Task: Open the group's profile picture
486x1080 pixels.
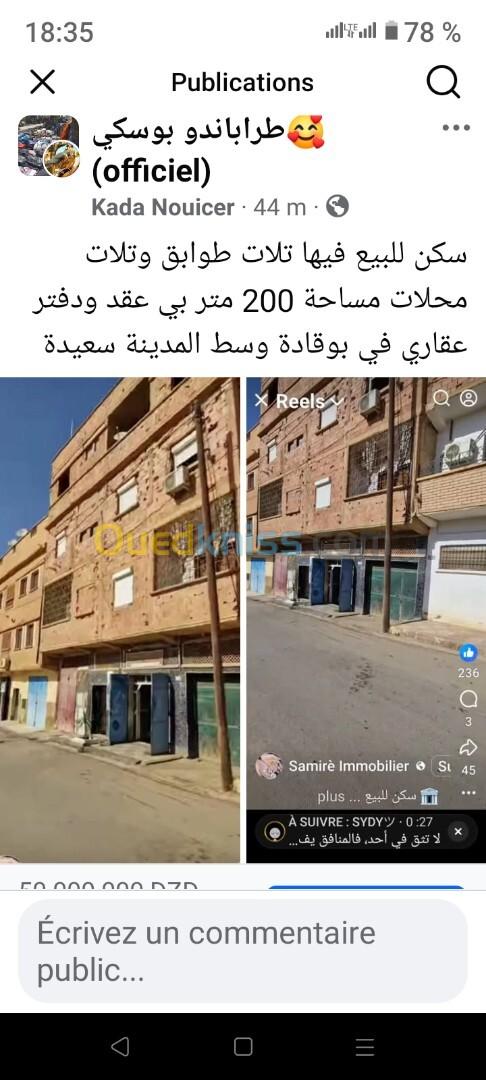Action: point(48,146)
